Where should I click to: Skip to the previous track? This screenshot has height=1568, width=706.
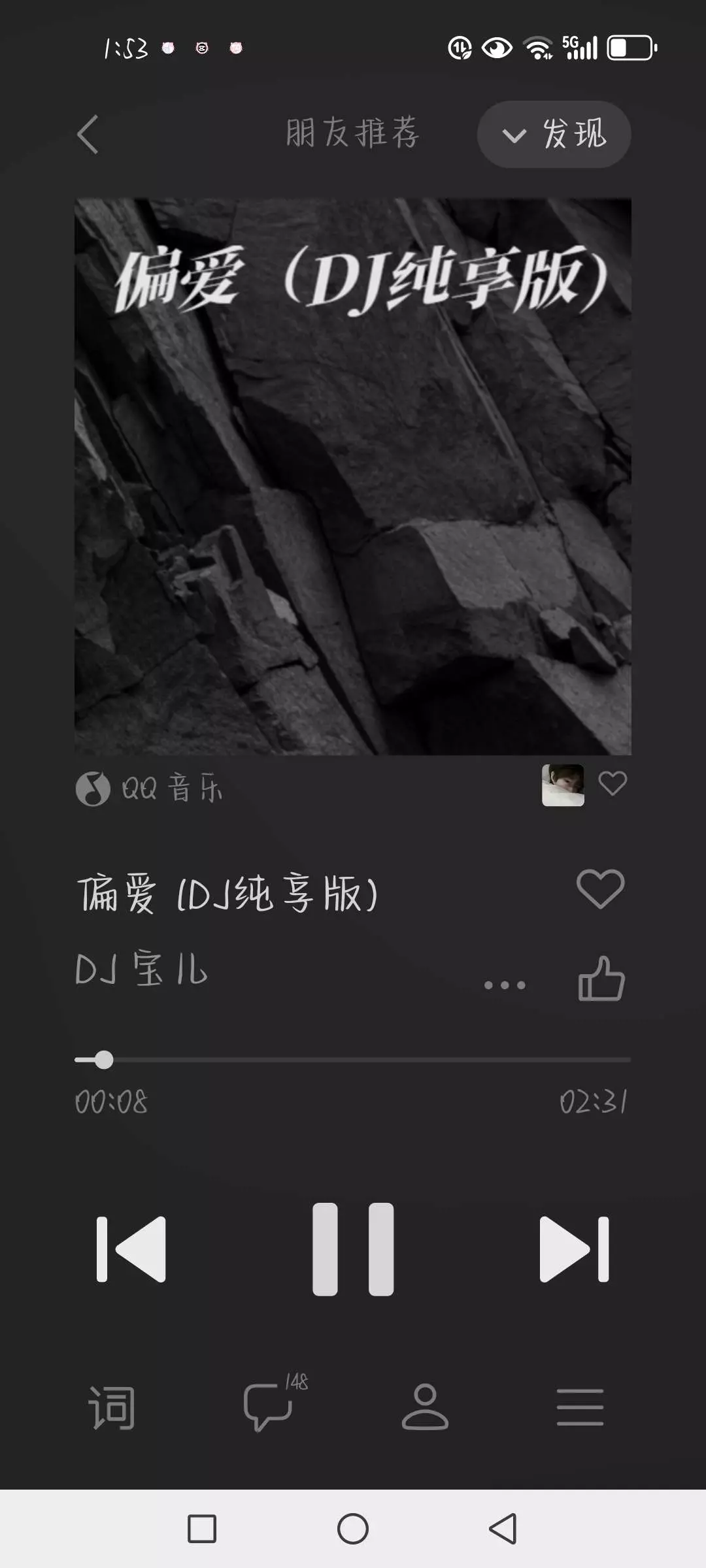click(x=131, y=1249)
